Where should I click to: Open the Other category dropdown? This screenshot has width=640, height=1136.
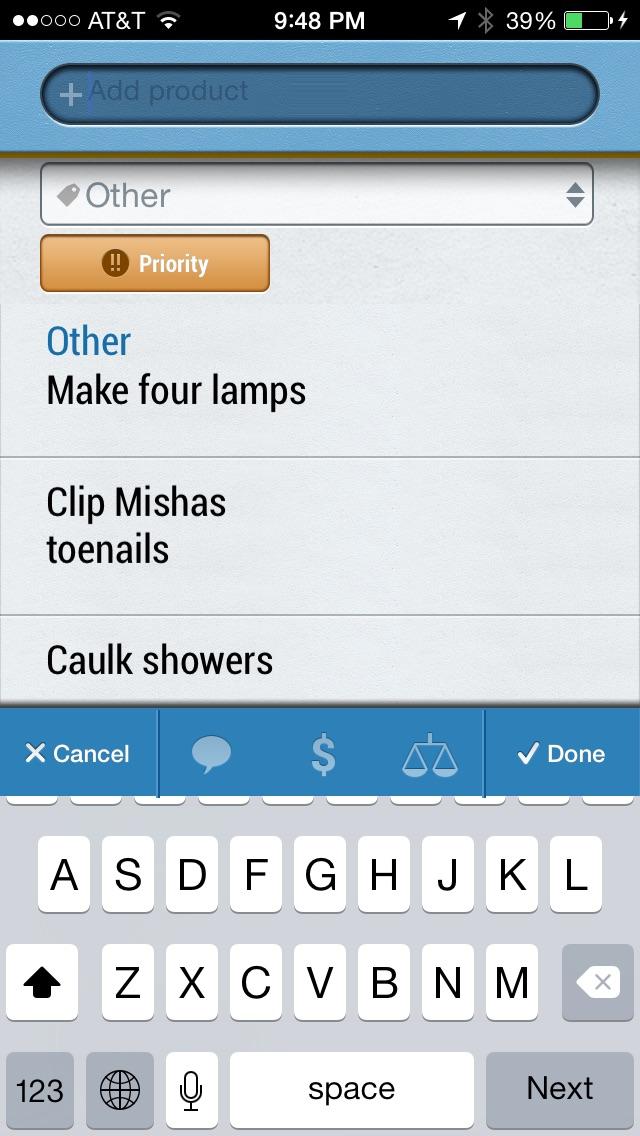pyautogui.click(x=317, y=194)
